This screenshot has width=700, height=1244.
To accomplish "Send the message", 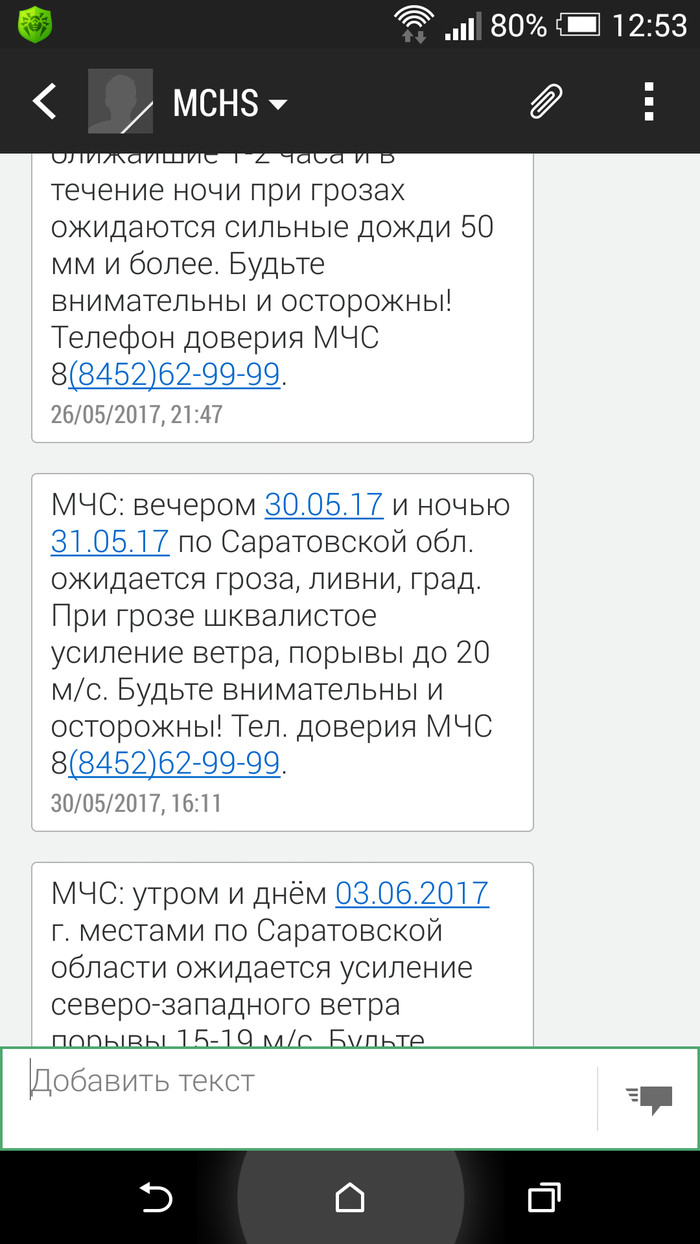I will click(x=650, y=1099).
